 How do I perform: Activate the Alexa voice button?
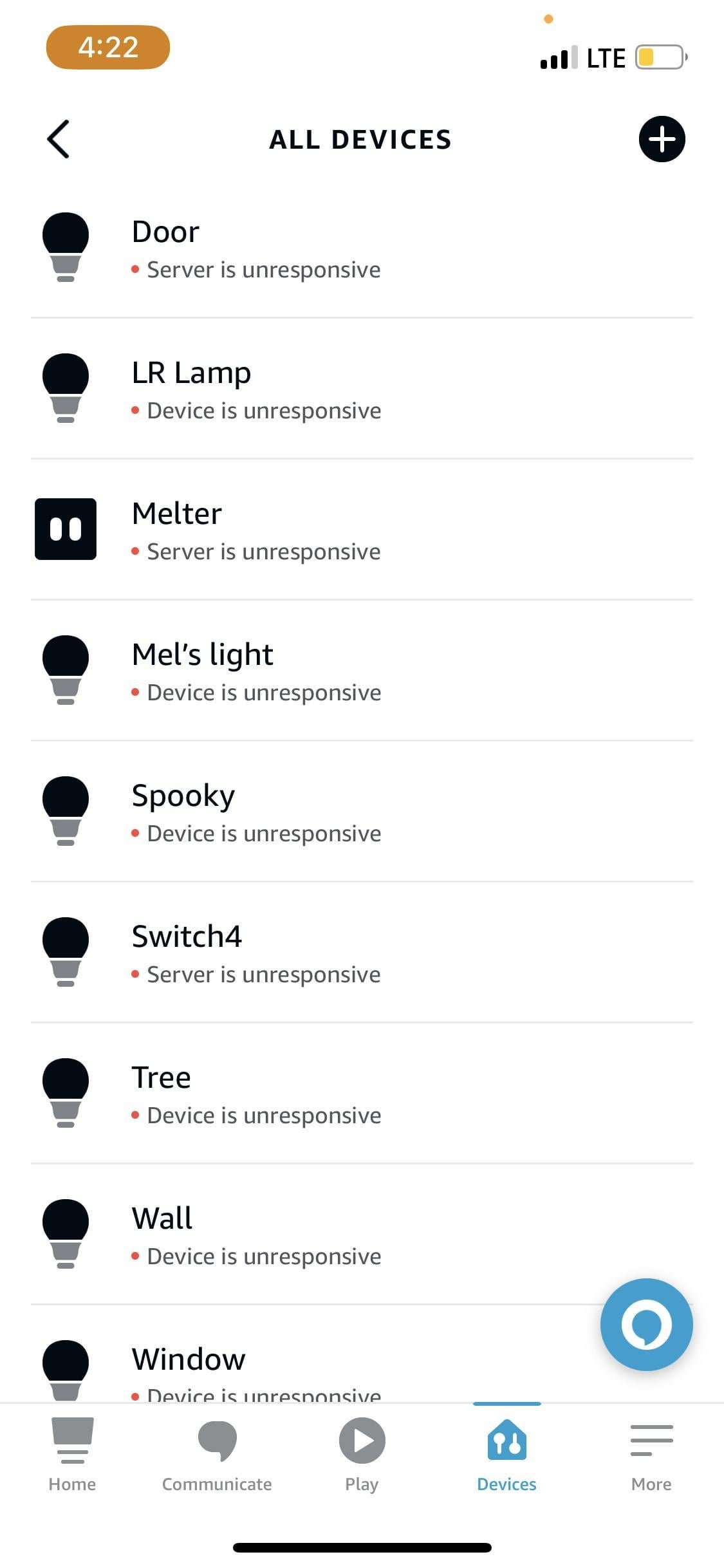pyautogui.click(x=646, y=1324)
